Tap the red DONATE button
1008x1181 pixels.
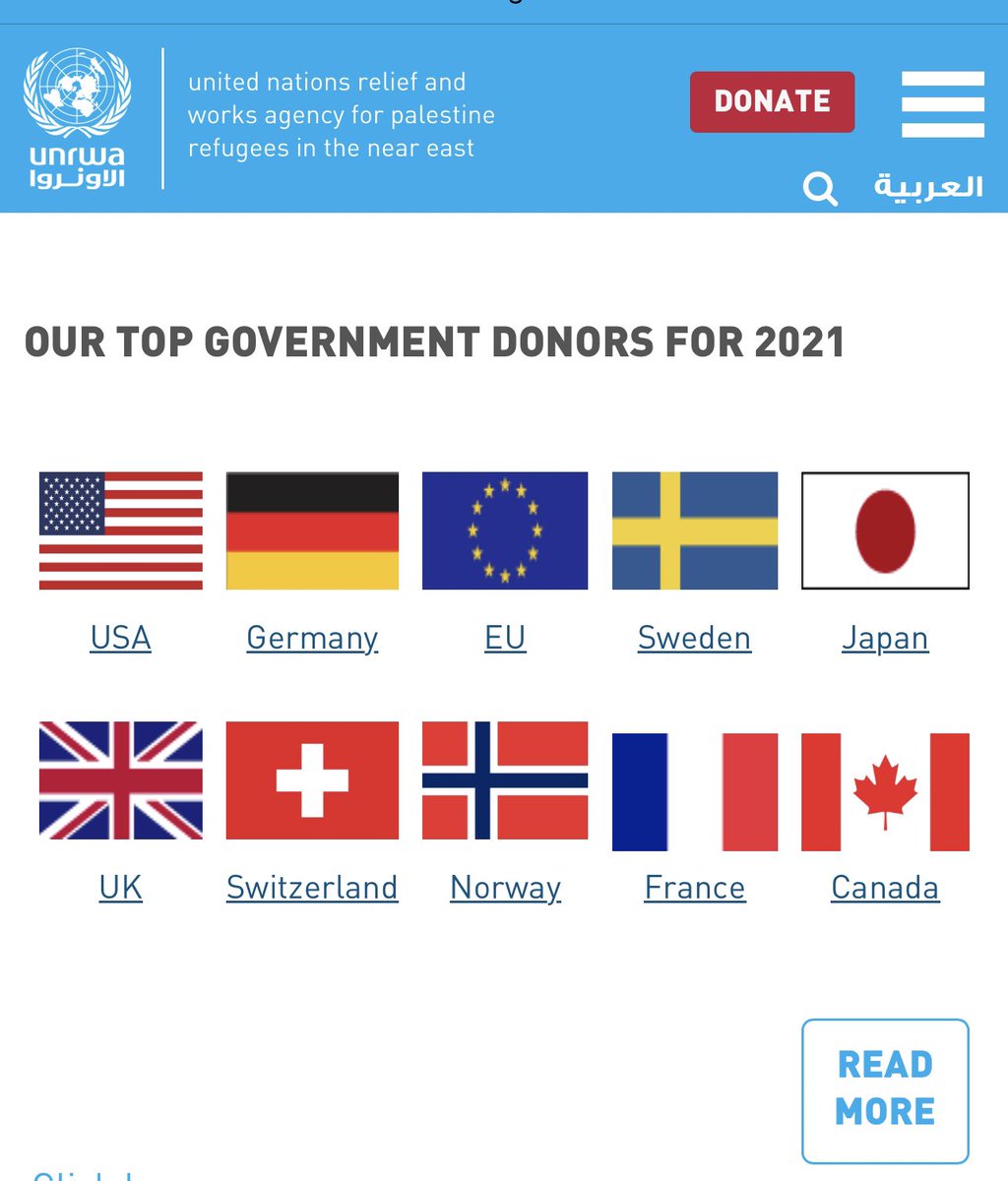772,101
